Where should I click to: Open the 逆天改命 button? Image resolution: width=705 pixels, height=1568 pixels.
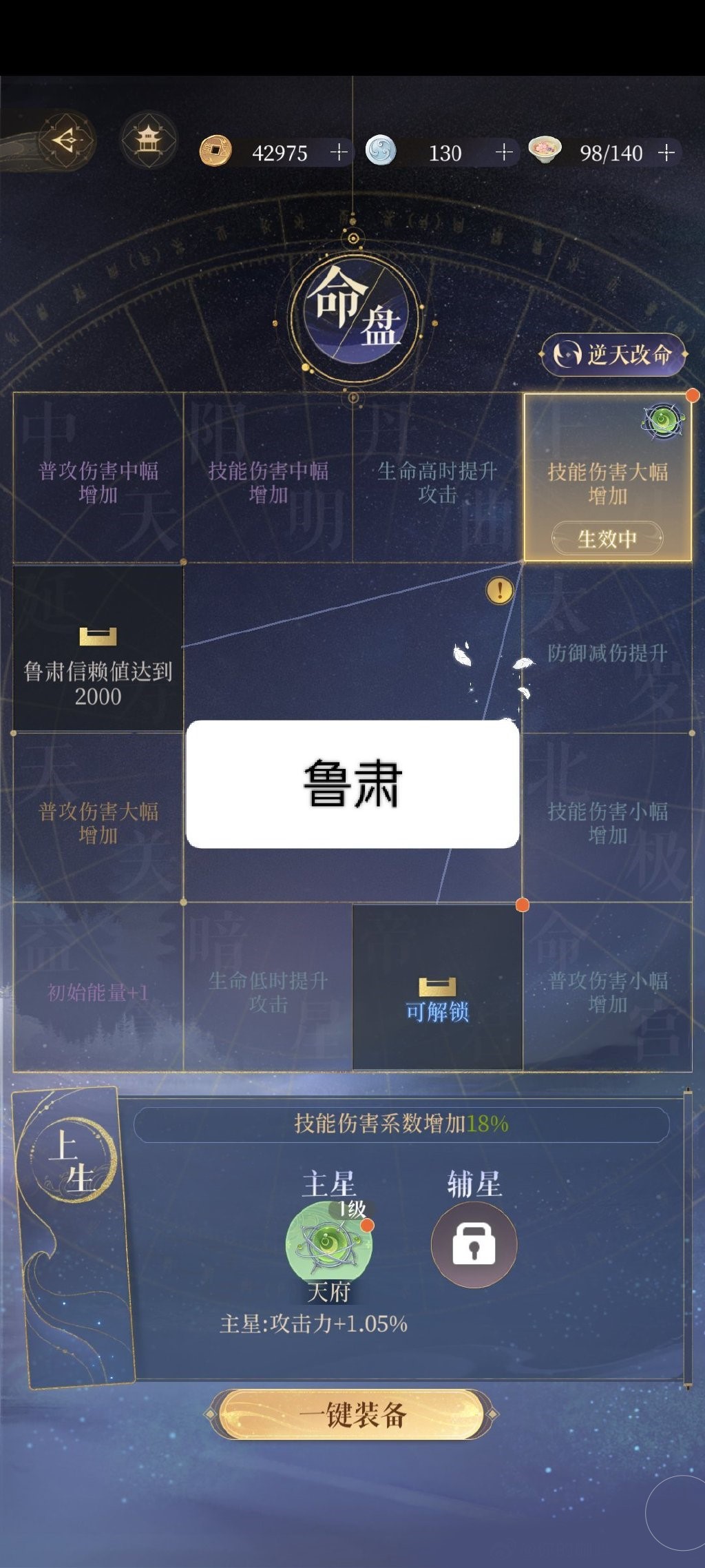tap(614, 355)
